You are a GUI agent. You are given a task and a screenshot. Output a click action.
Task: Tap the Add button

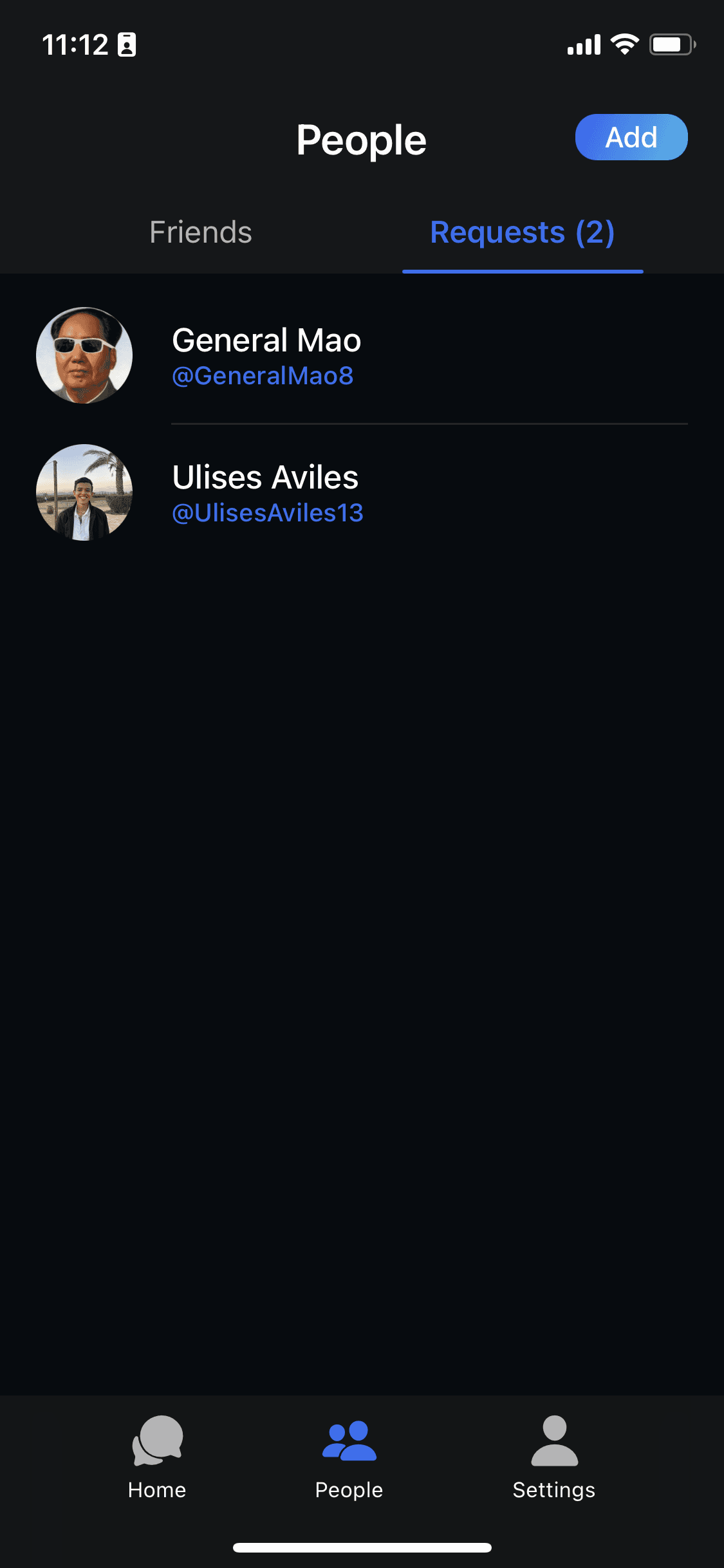[x=631, y=137]
